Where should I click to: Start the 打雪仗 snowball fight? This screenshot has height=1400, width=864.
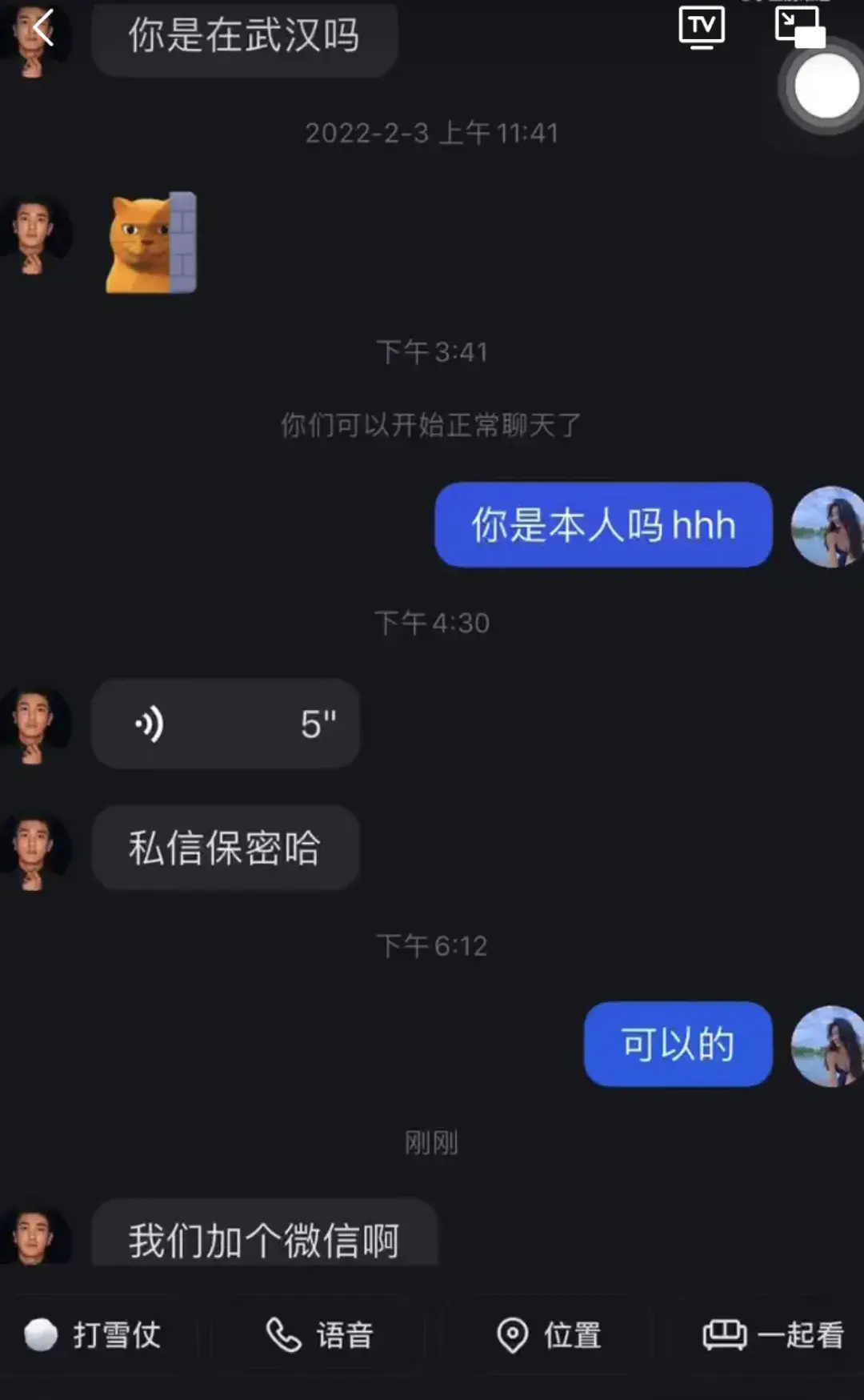[94, 1334]
